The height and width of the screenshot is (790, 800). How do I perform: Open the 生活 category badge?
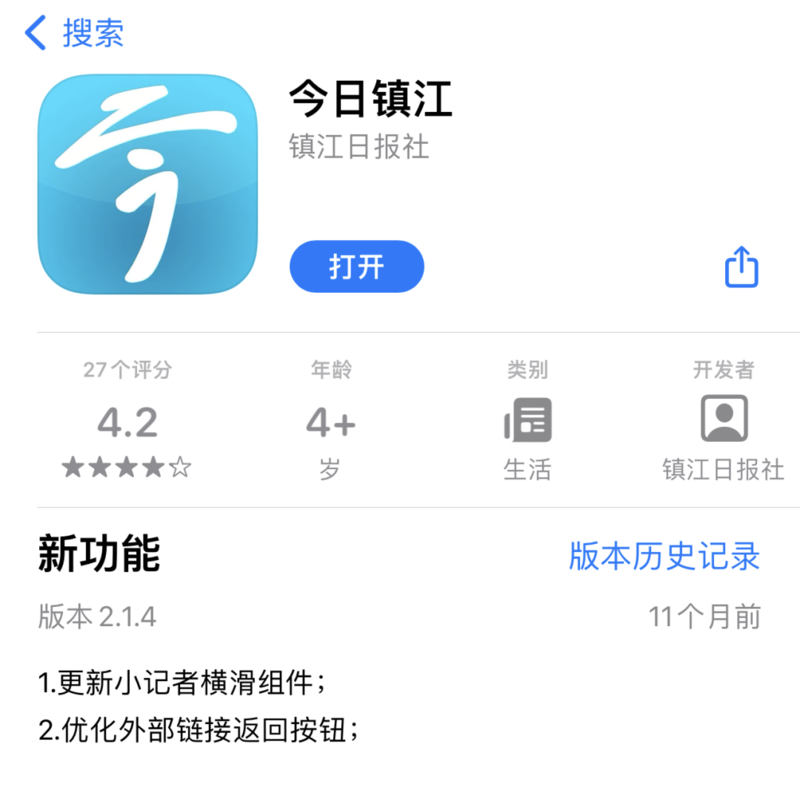[x=527, y=422]
